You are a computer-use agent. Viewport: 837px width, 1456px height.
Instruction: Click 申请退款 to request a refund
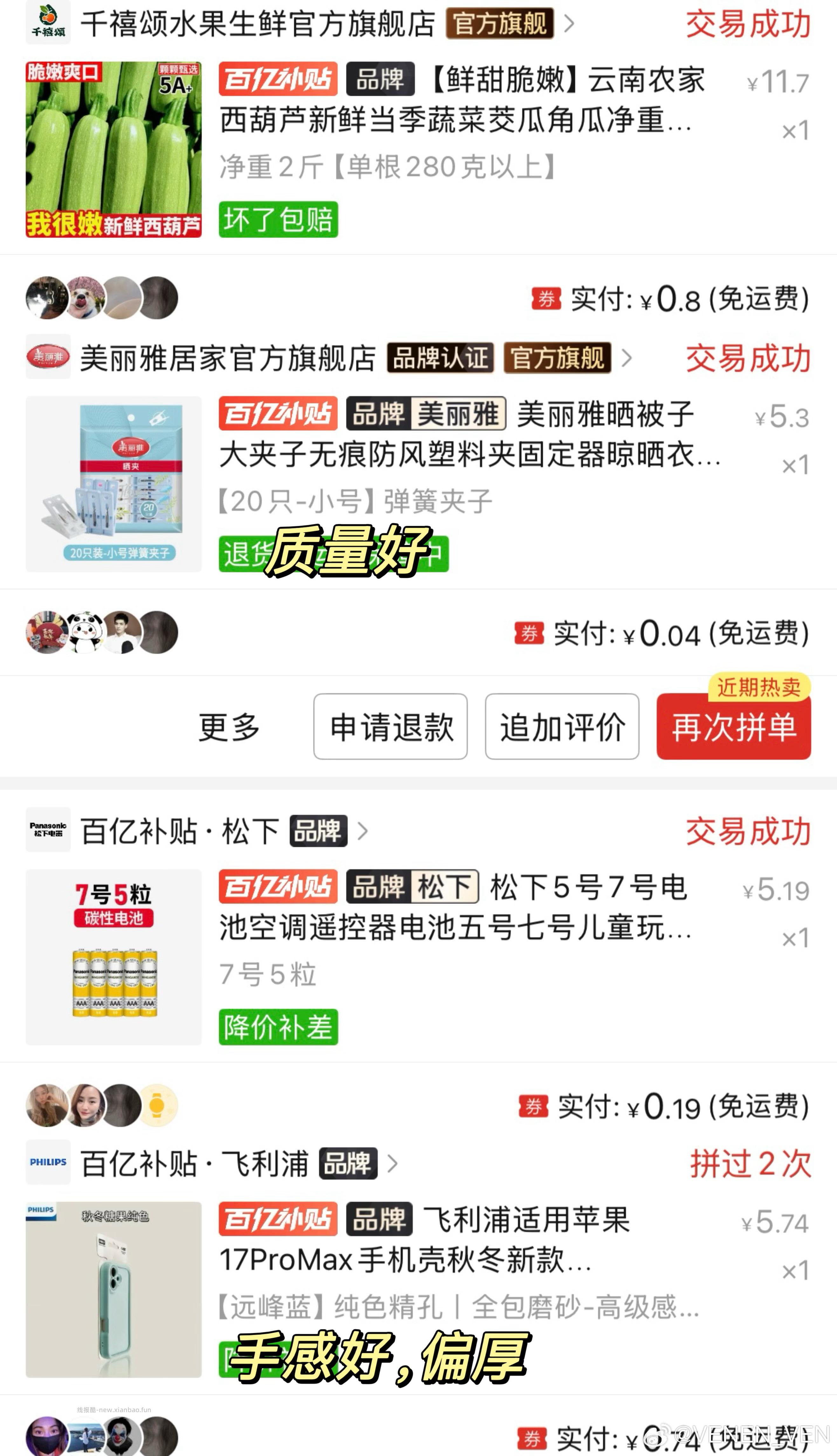point(390,726)
